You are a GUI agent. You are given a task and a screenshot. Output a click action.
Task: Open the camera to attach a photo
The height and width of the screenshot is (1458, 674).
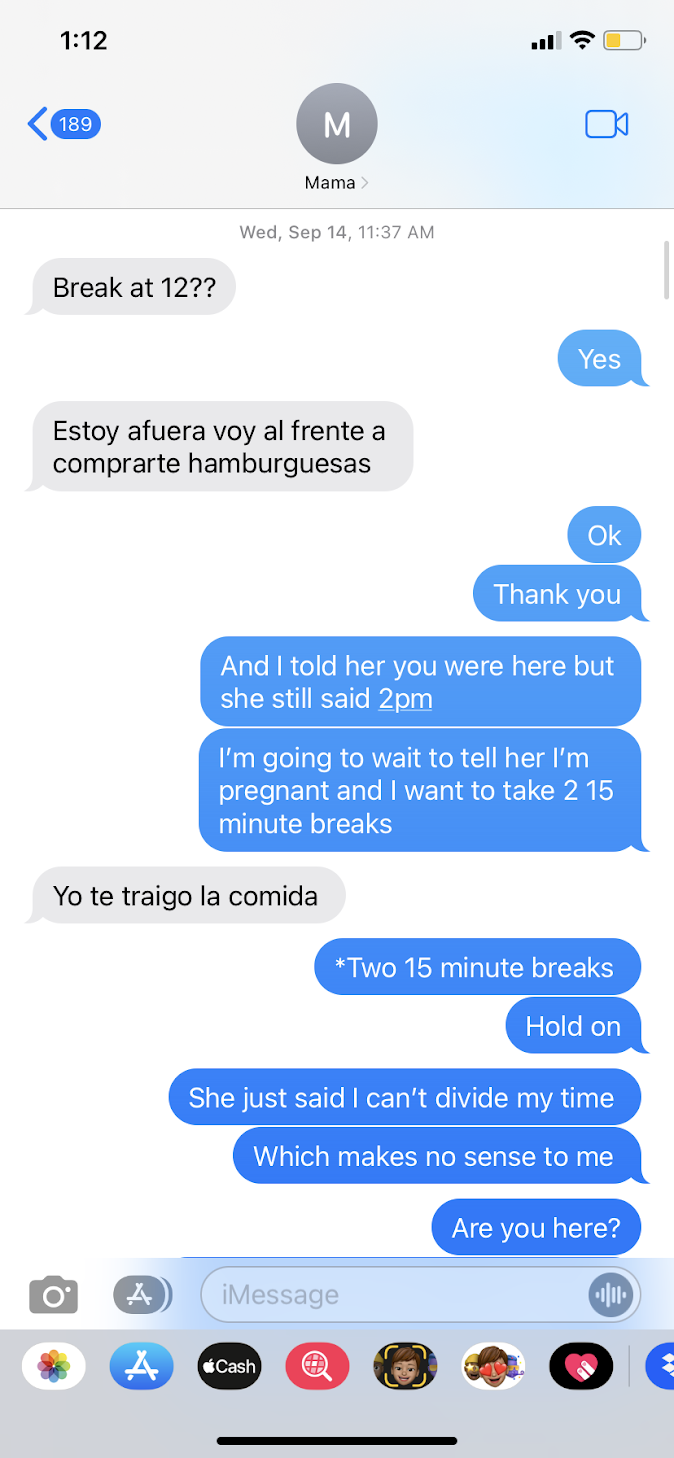53,1294
